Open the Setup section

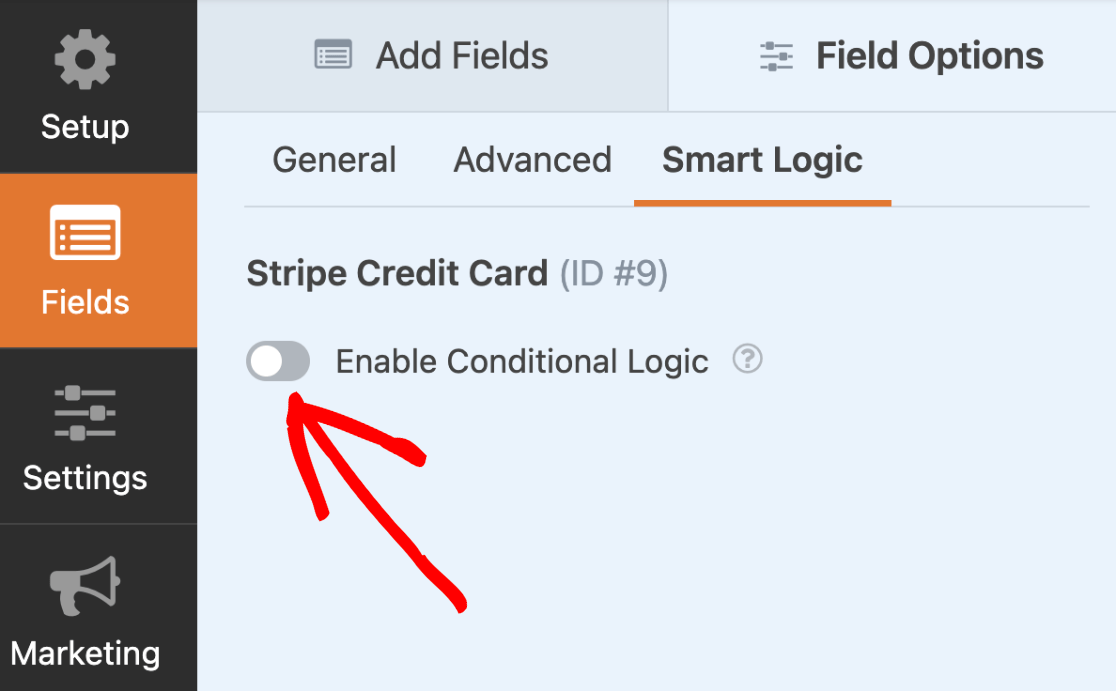(85, 88)
